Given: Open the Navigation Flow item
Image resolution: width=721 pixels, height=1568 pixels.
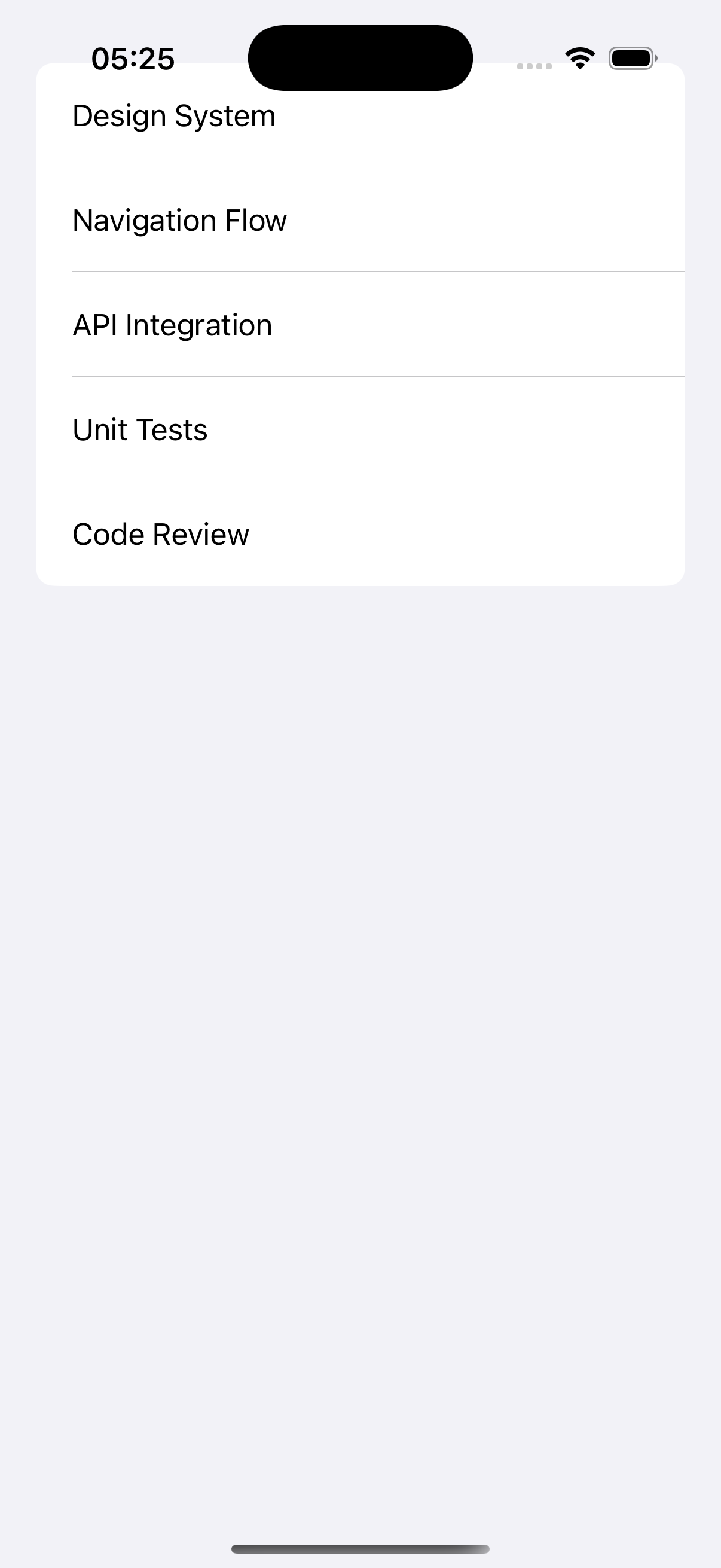Looking at the screenshot, I should pos(360,219).
